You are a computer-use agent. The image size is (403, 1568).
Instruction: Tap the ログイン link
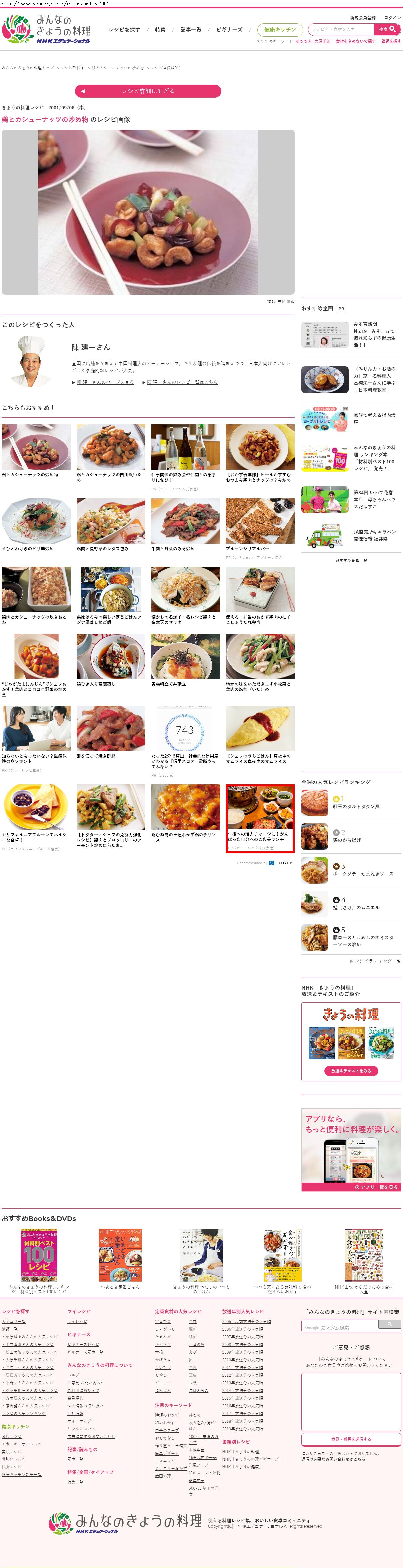click(392, 18)
